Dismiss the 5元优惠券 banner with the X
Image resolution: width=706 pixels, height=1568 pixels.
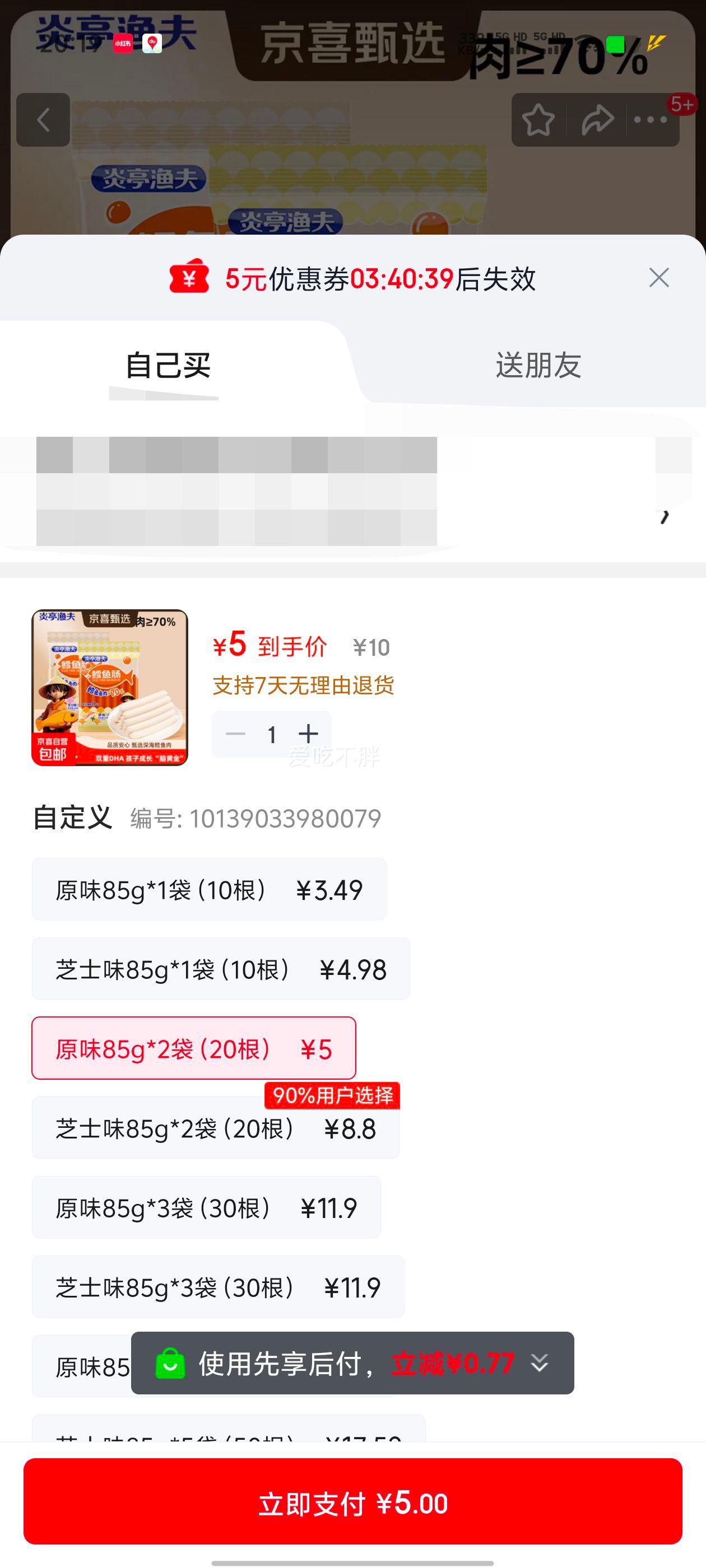pyautogui.click(x=659, y=278)
